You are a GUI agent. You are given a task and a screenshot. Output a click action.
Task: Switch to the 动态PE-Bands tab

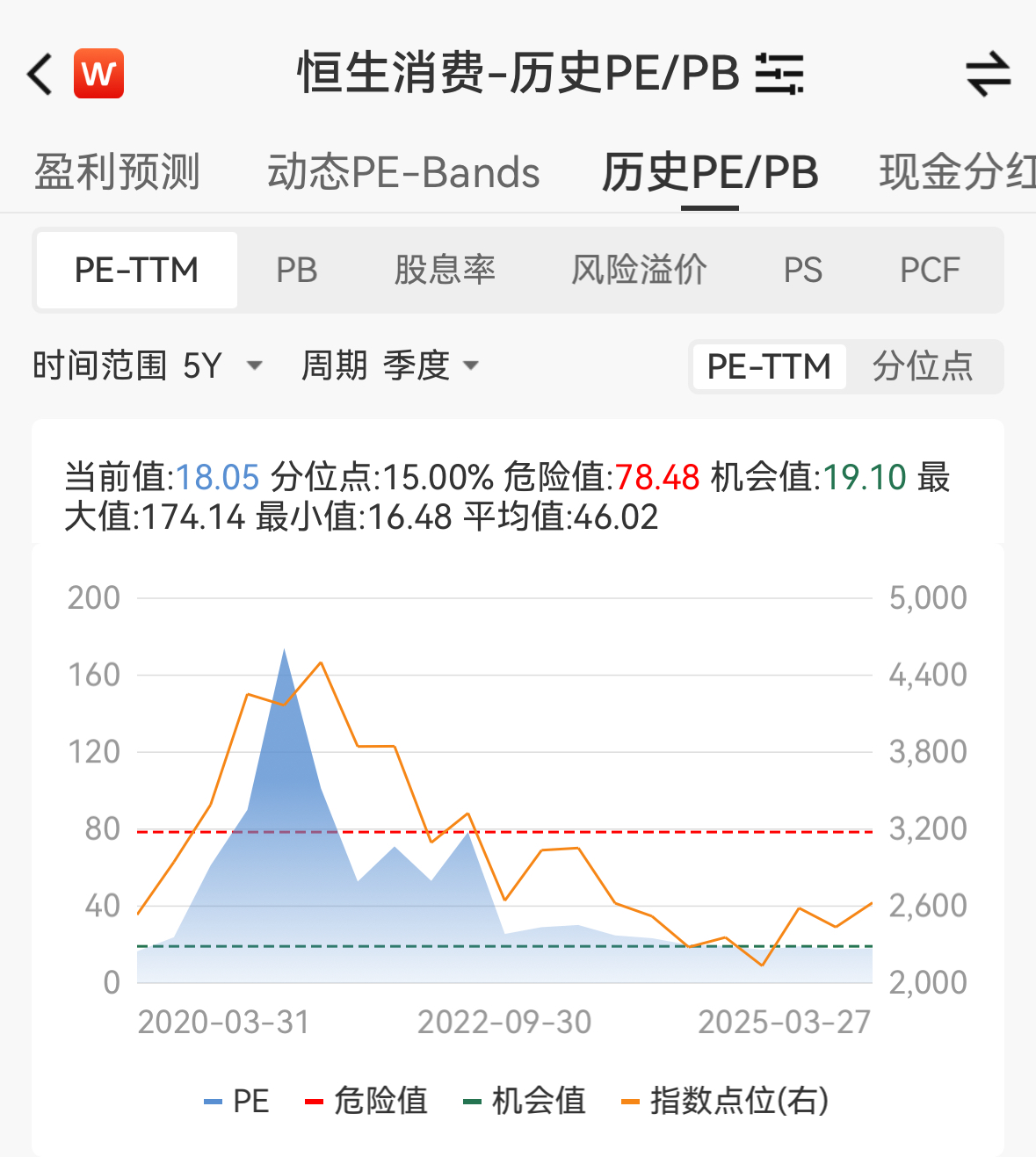[x=403, y=172]
